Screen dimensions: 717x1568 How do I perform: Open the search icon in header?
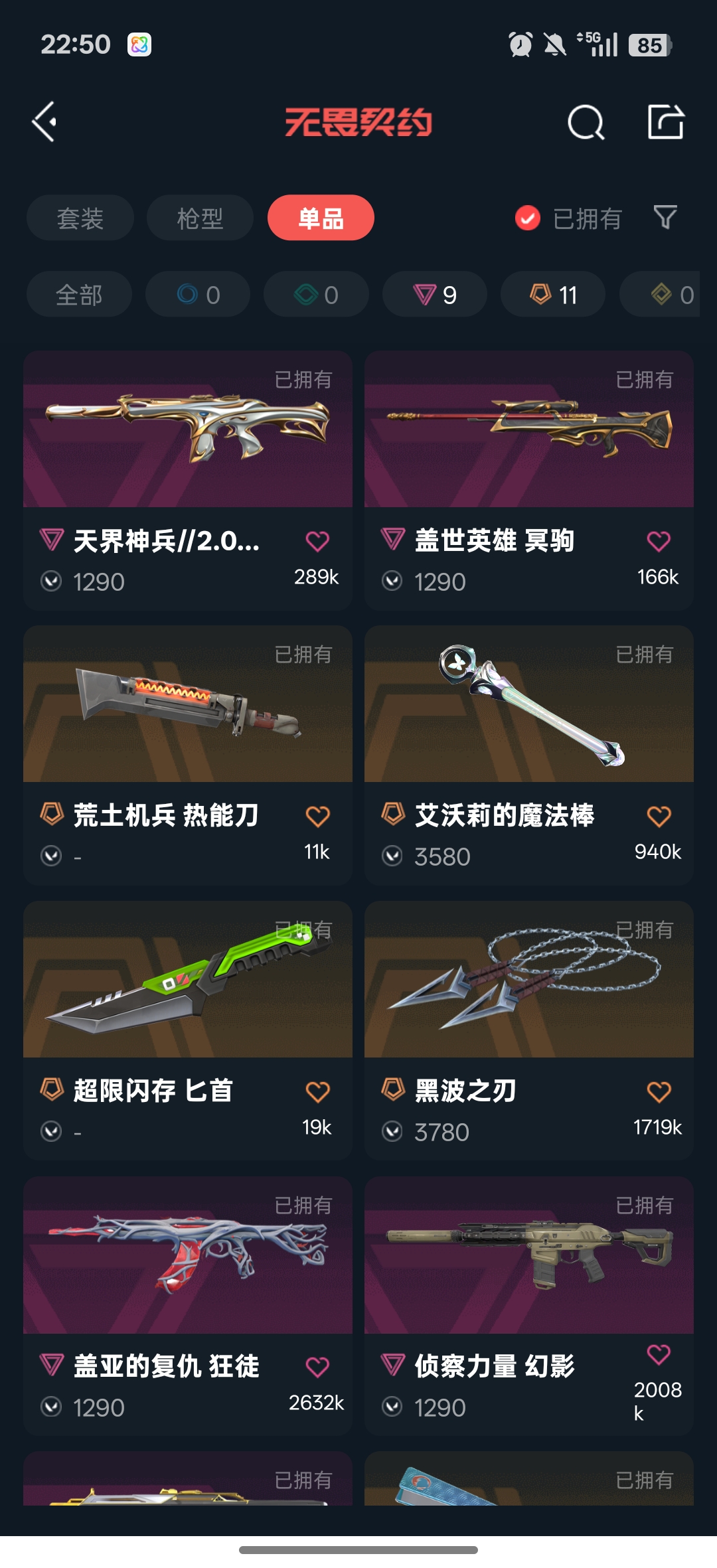586,122
